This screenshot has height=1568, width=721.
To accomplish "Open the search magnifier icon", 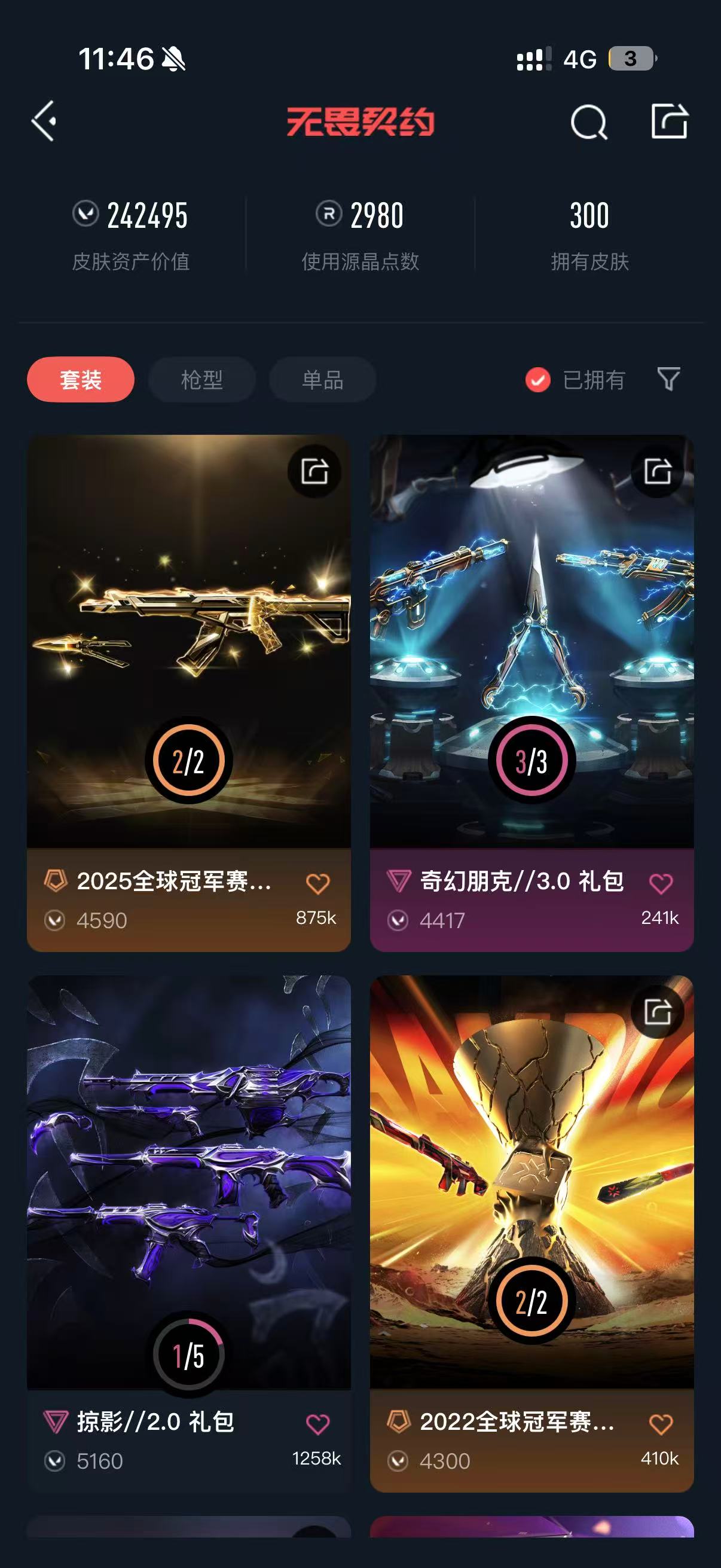I will click(x=589, y=122).
